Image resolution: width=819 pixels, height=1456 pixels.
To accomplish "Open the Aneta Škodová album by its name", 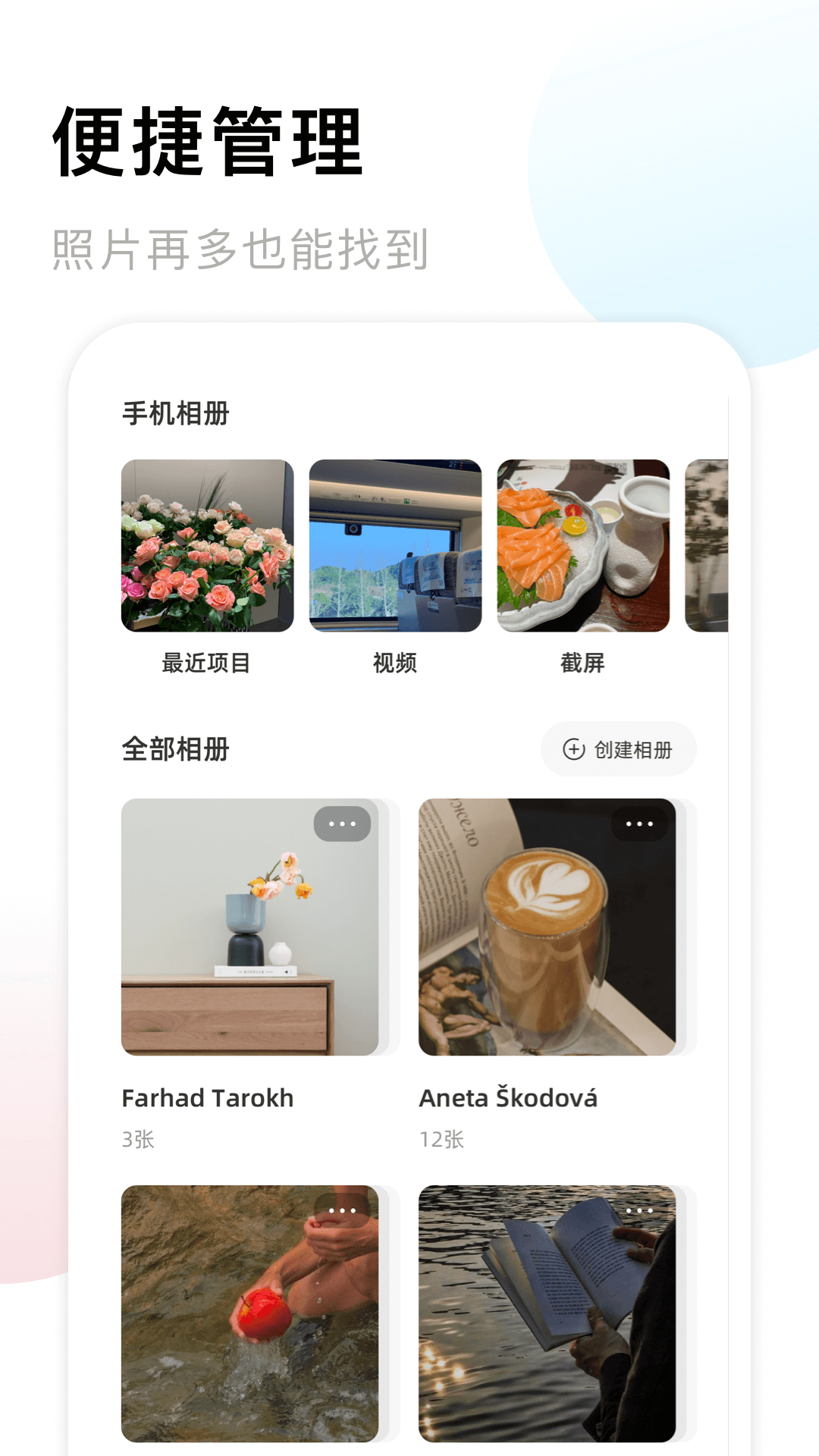I will pyautogui.click(x=508, y=1097).
